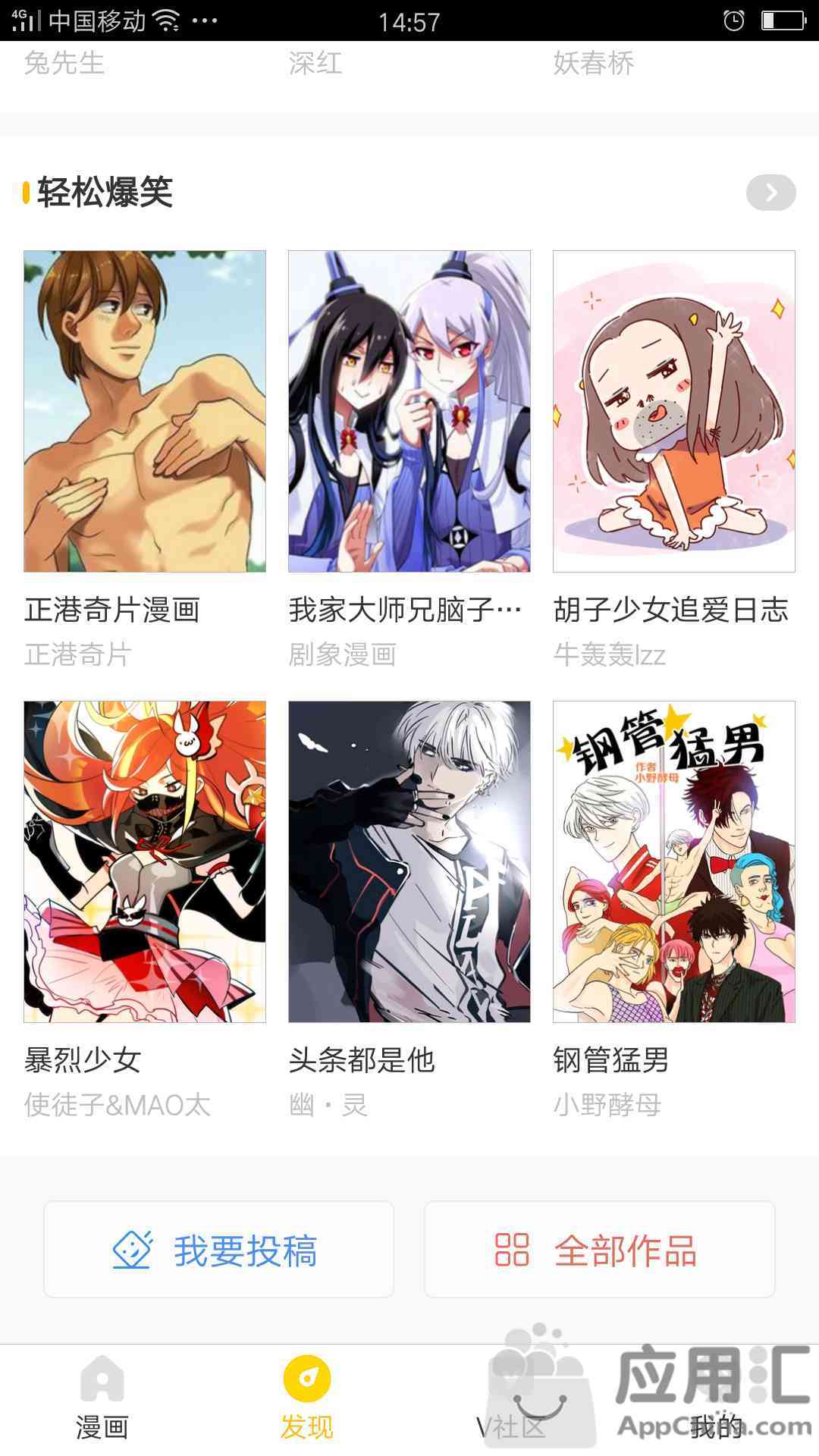Go to the V社区 tab
This screenshot has width=819, height=1456.
click(x=512, y=1399)
